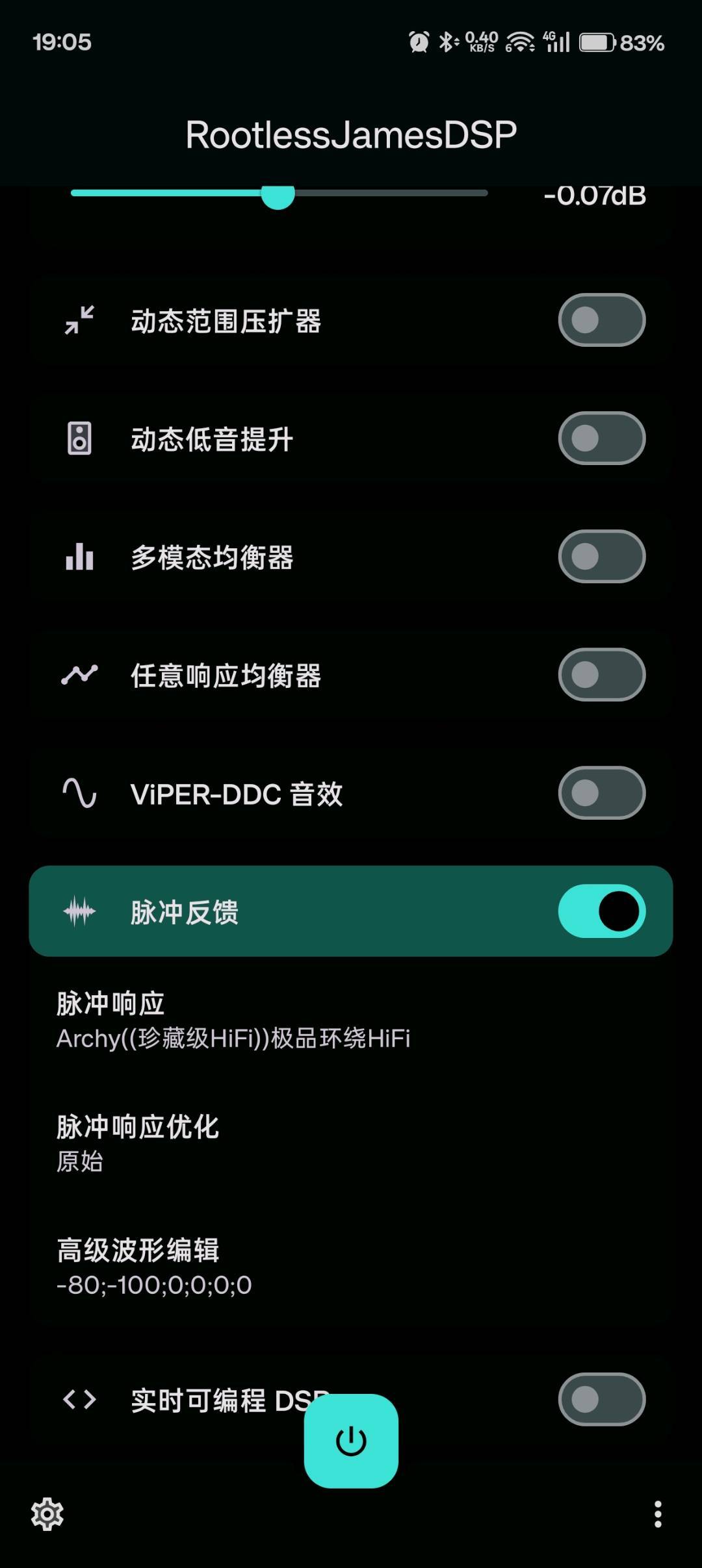Viewport: 702px width, 1568px height.
Task: Tap the gain slider track
Action: pos(390,193)
